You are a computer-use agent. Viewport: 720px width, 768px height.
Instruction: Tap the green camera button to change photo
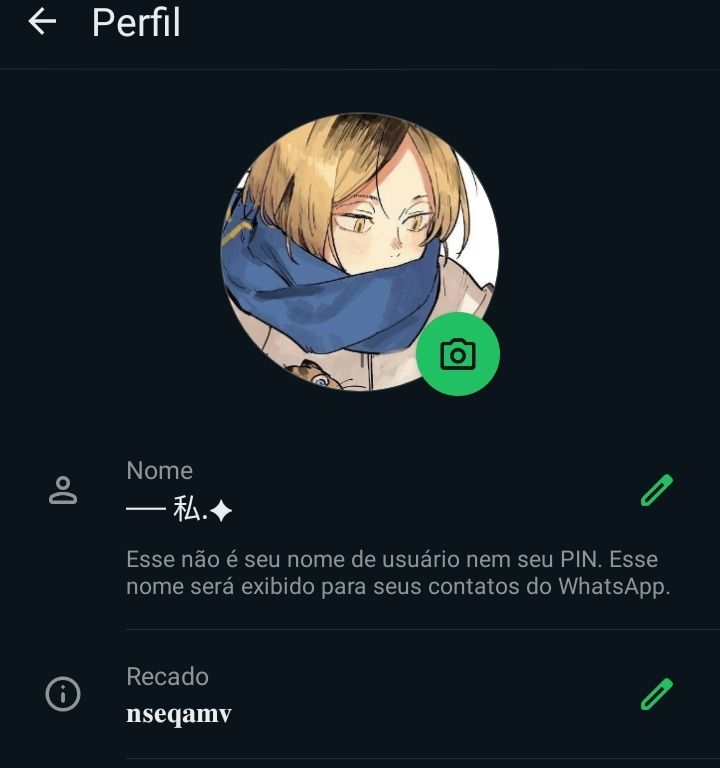pyautogui.click(x=457, y=354)
